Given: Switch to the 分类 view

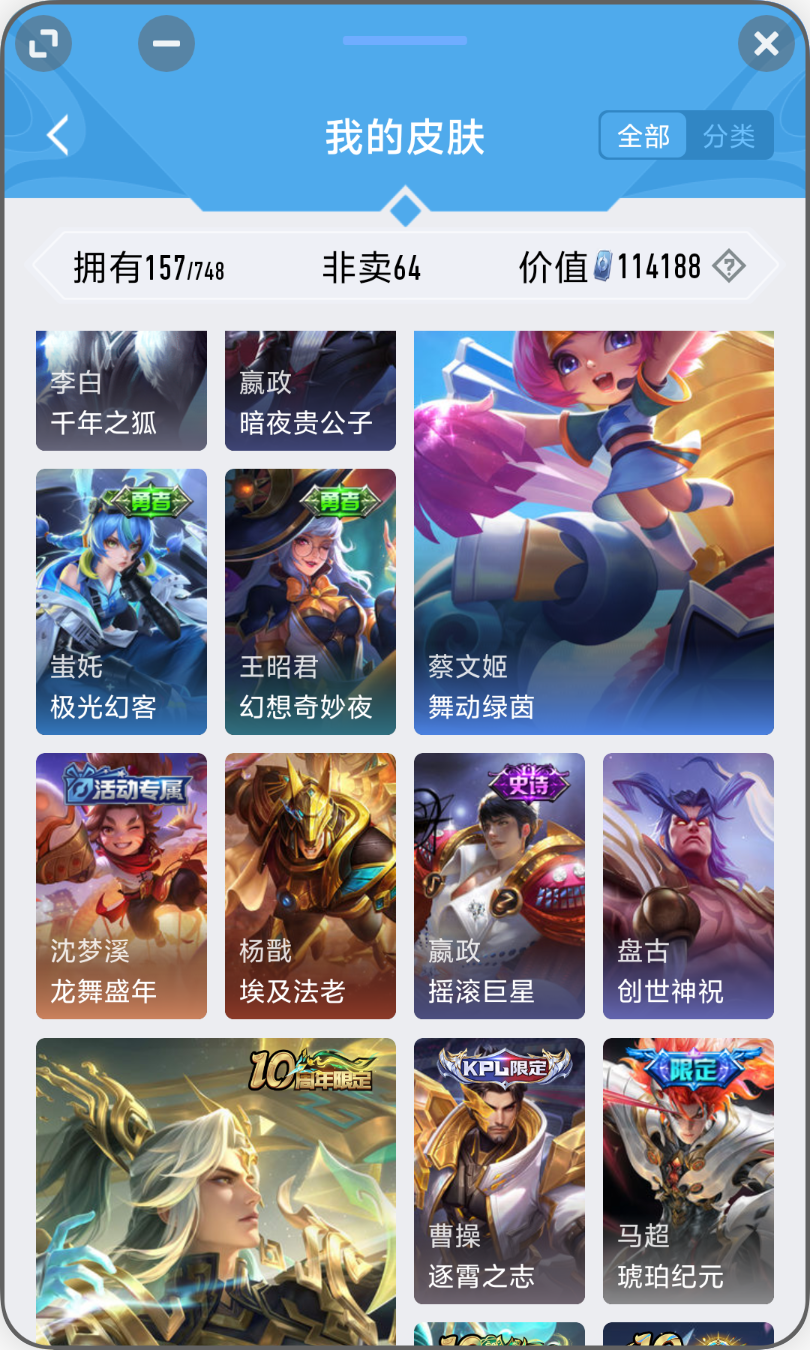Looking at the screenshot, I should pos(729,136).
